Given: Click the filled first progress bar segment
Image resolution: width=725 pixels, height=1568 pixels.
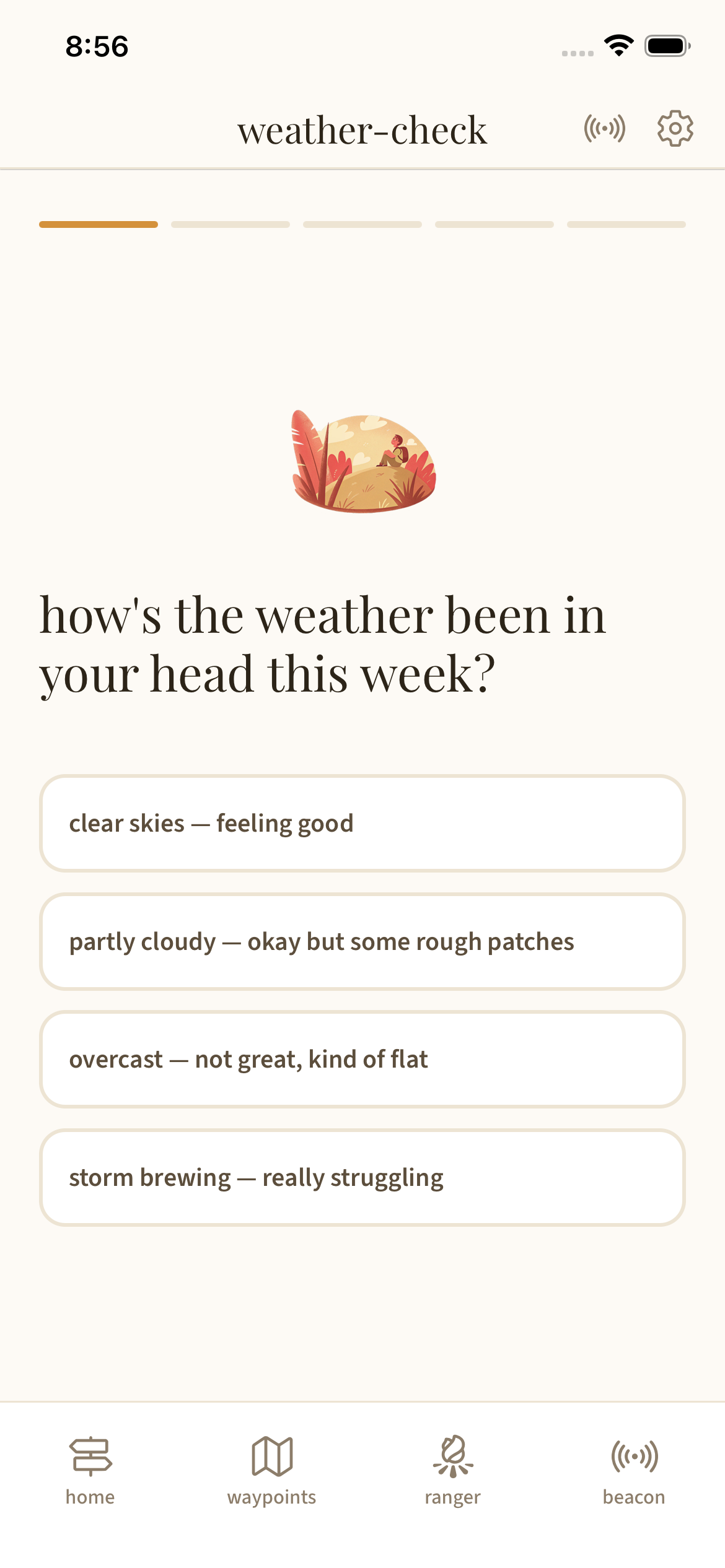Looking at the screenshot, I should (98, 225).
